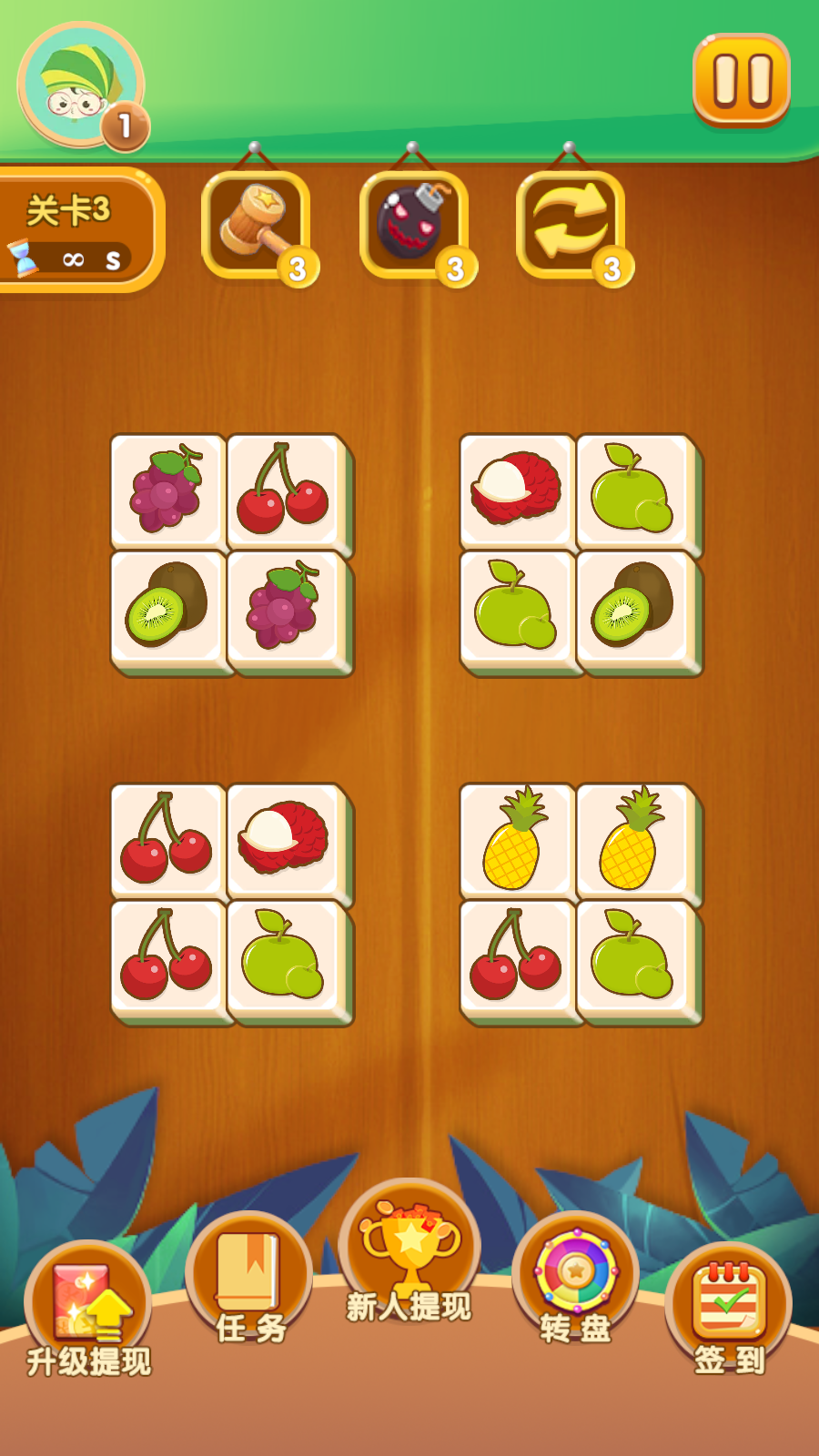Select the cherry tile next to grapes
Screen dimensions: 819x1456
point(283,490)
